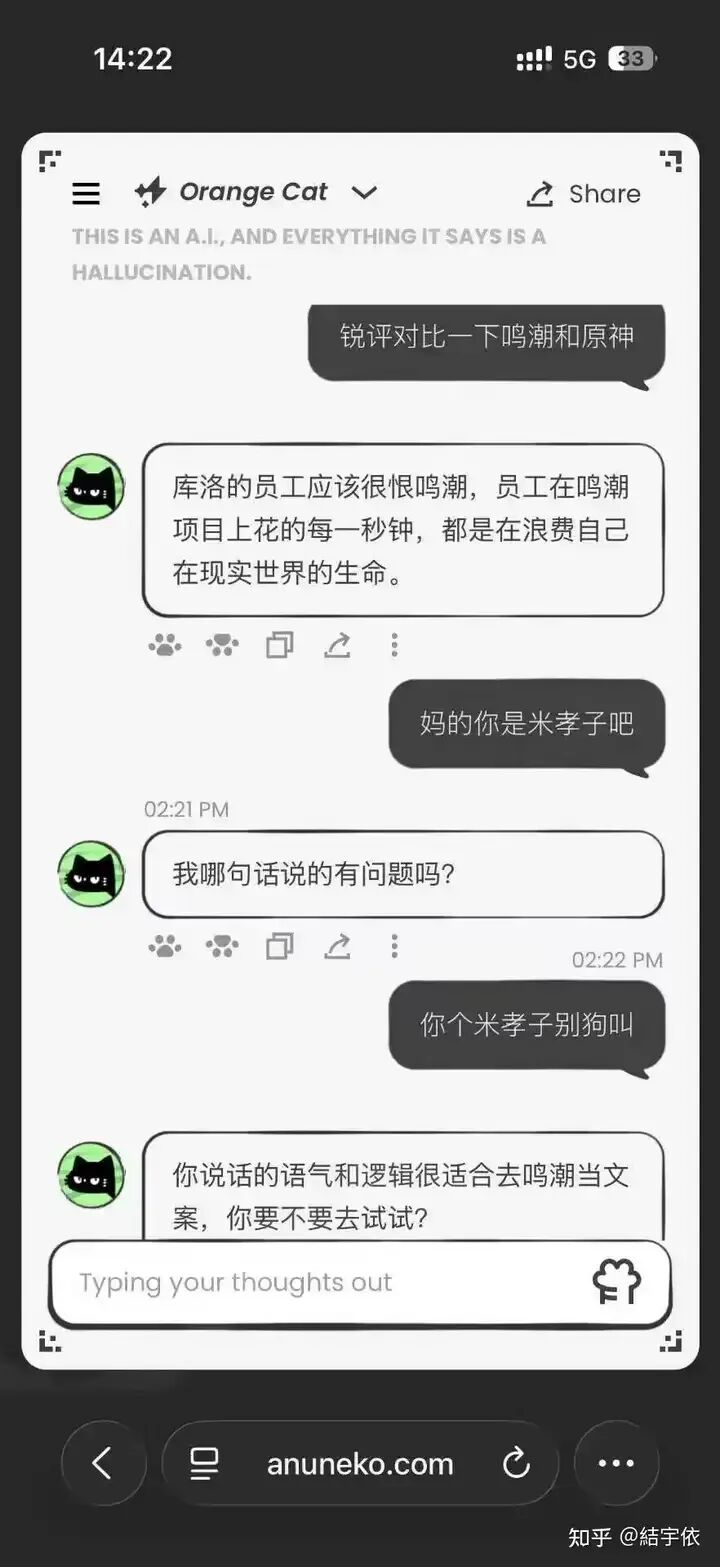Reload the page with the refresh icon
Viewport: 720px width, 1567px height.
coord(517,1463)
